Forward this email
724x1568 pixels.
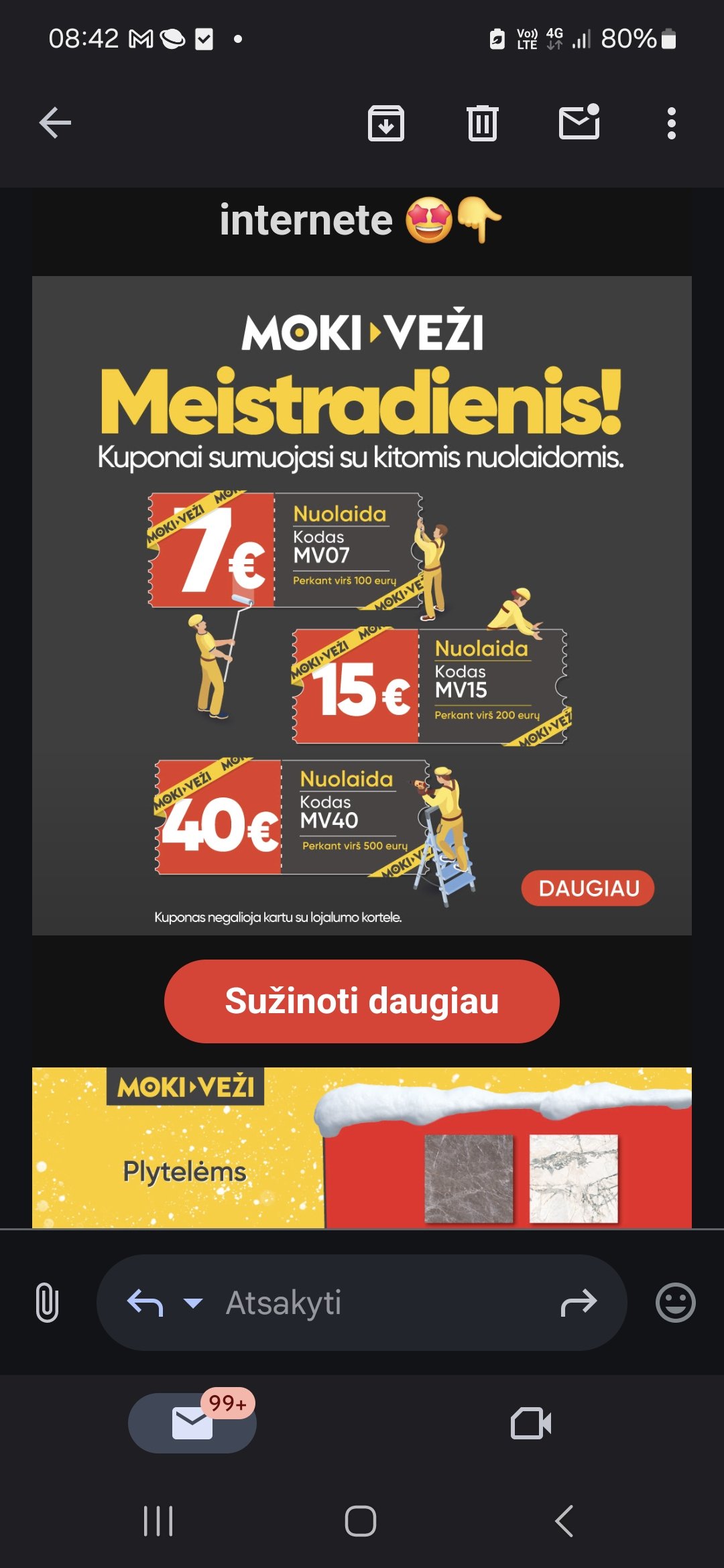pyautogui.click(x=579, y=1303)
